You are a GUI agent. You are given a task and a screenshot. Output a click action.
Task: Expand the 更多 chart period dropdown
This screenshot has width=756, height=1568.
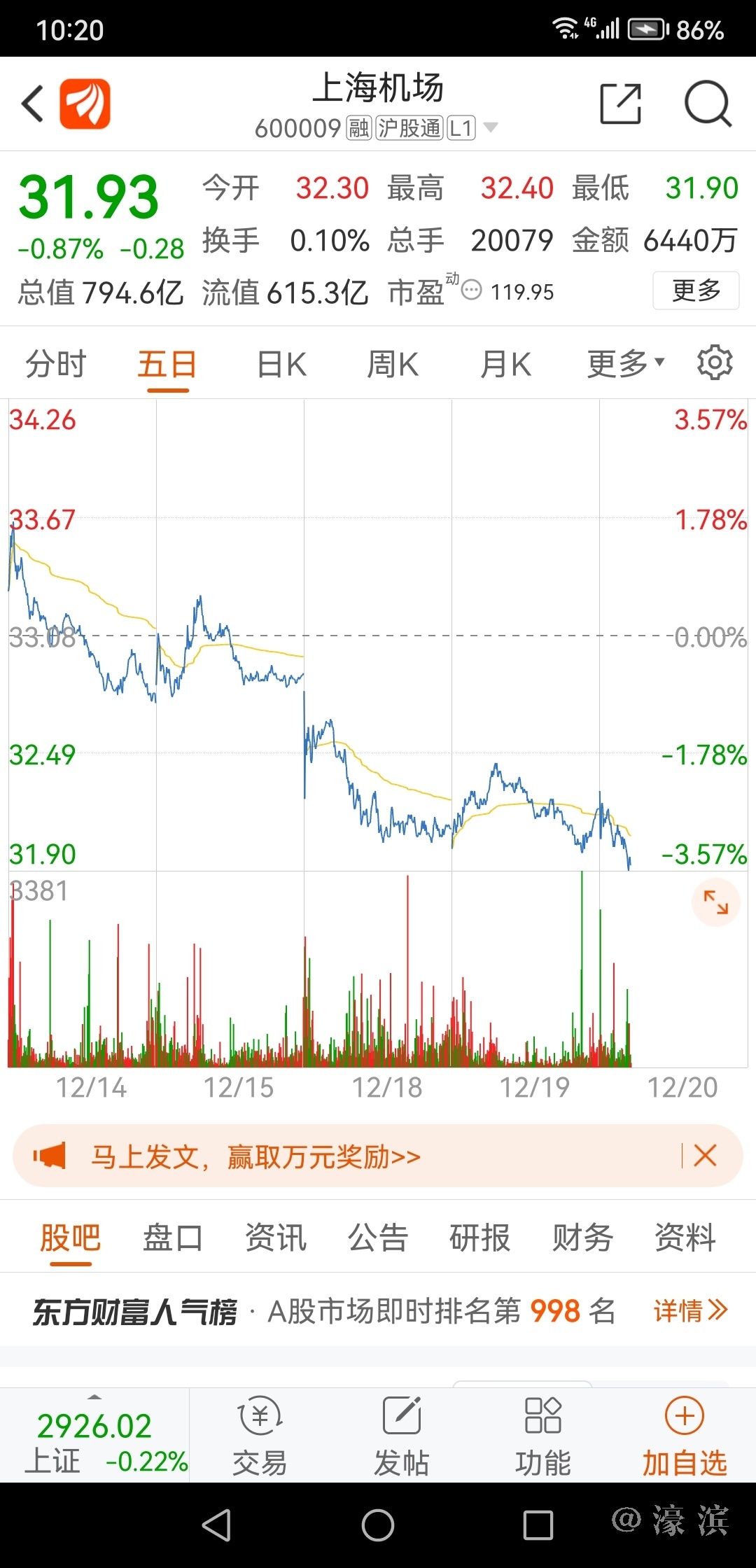tap(625, 364)
